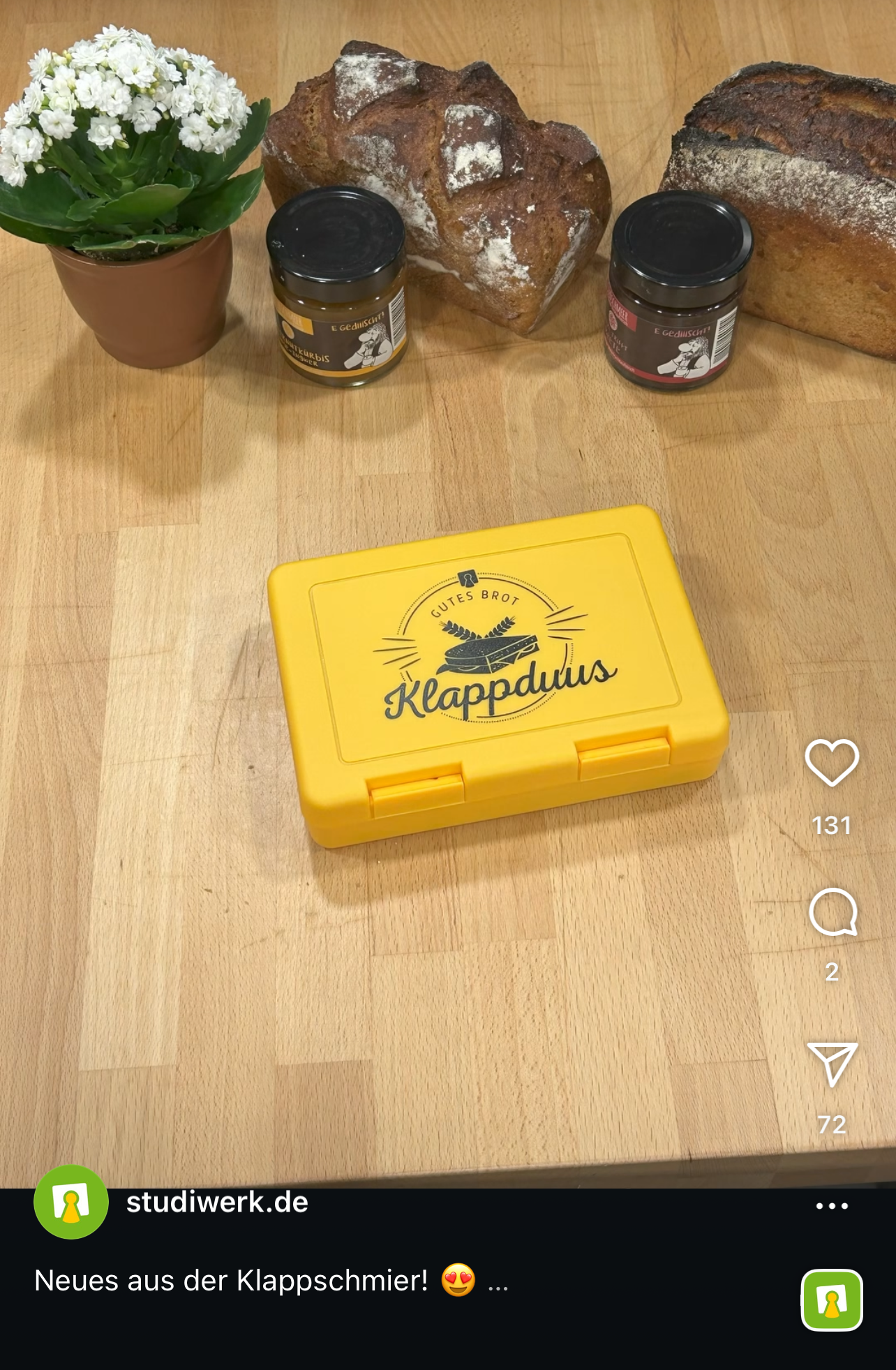896x1370 pixels.
Task: Expand the caption 'Neues aus der Klappschmier!'
Action: [498, 1283]
